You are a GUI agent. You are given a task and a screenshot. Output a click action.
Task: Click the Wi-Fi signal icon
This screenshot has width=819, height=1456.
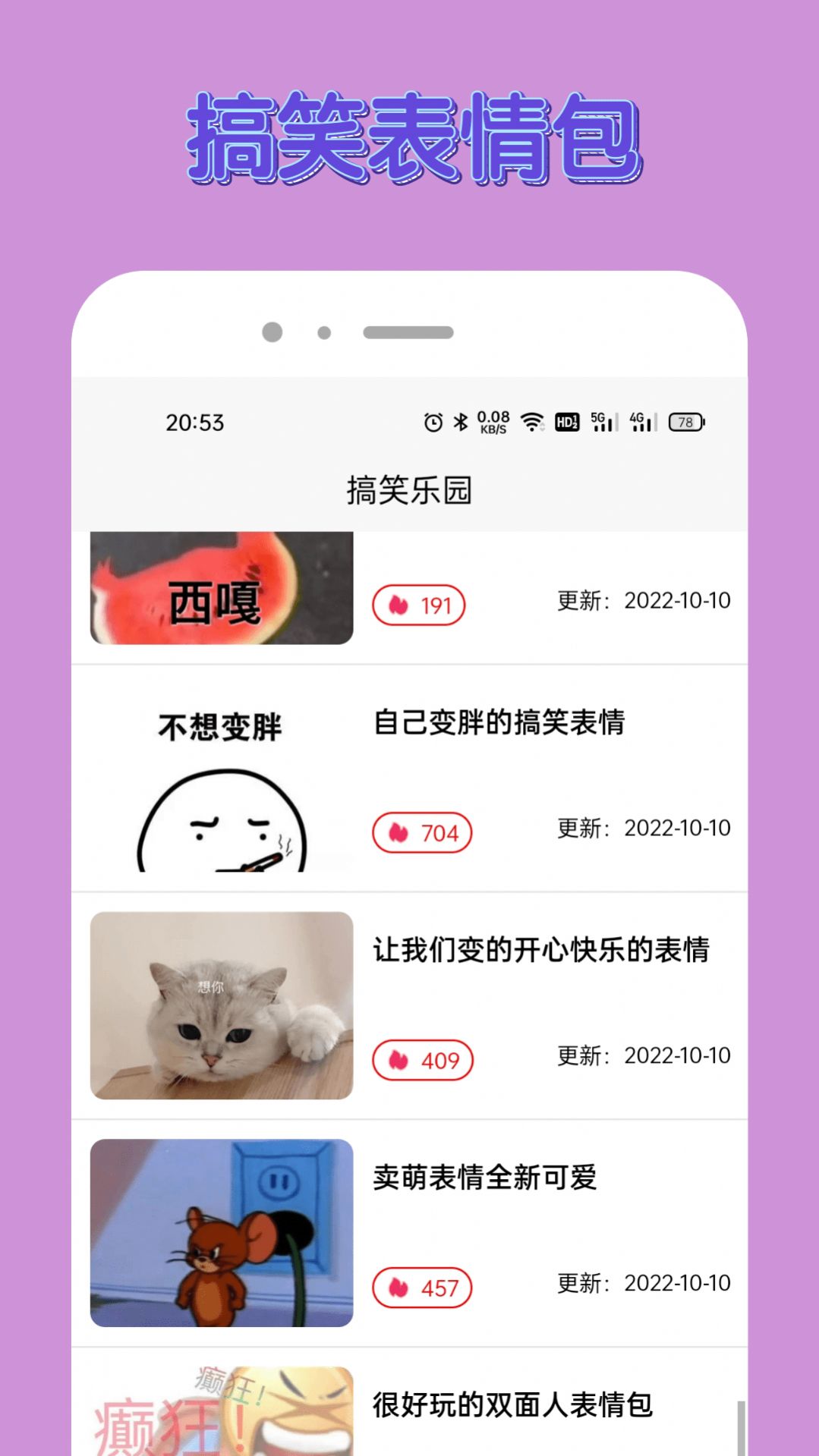click(534, 422)
